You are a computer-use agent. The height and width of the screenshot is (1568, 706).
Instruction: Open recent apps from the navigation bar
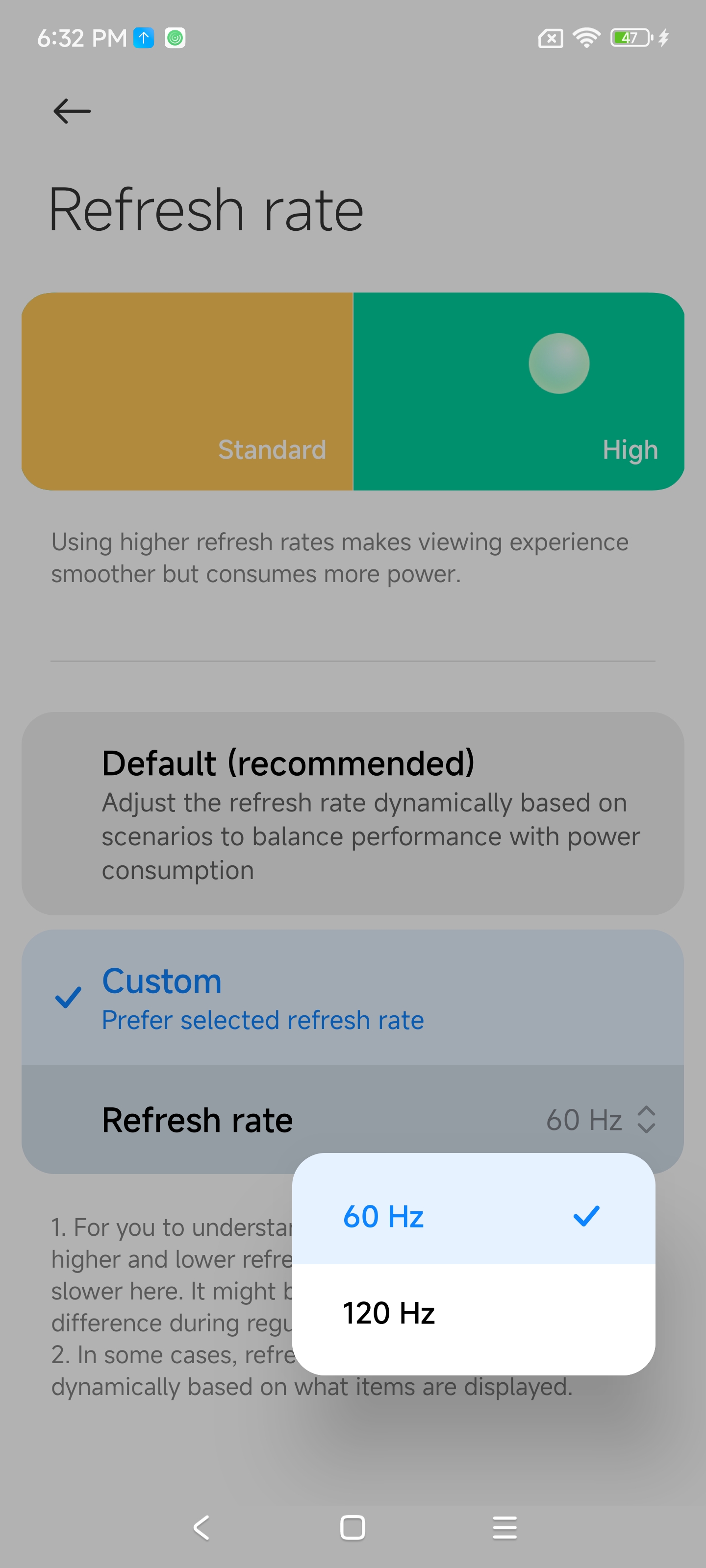(x=504, y=1527)
